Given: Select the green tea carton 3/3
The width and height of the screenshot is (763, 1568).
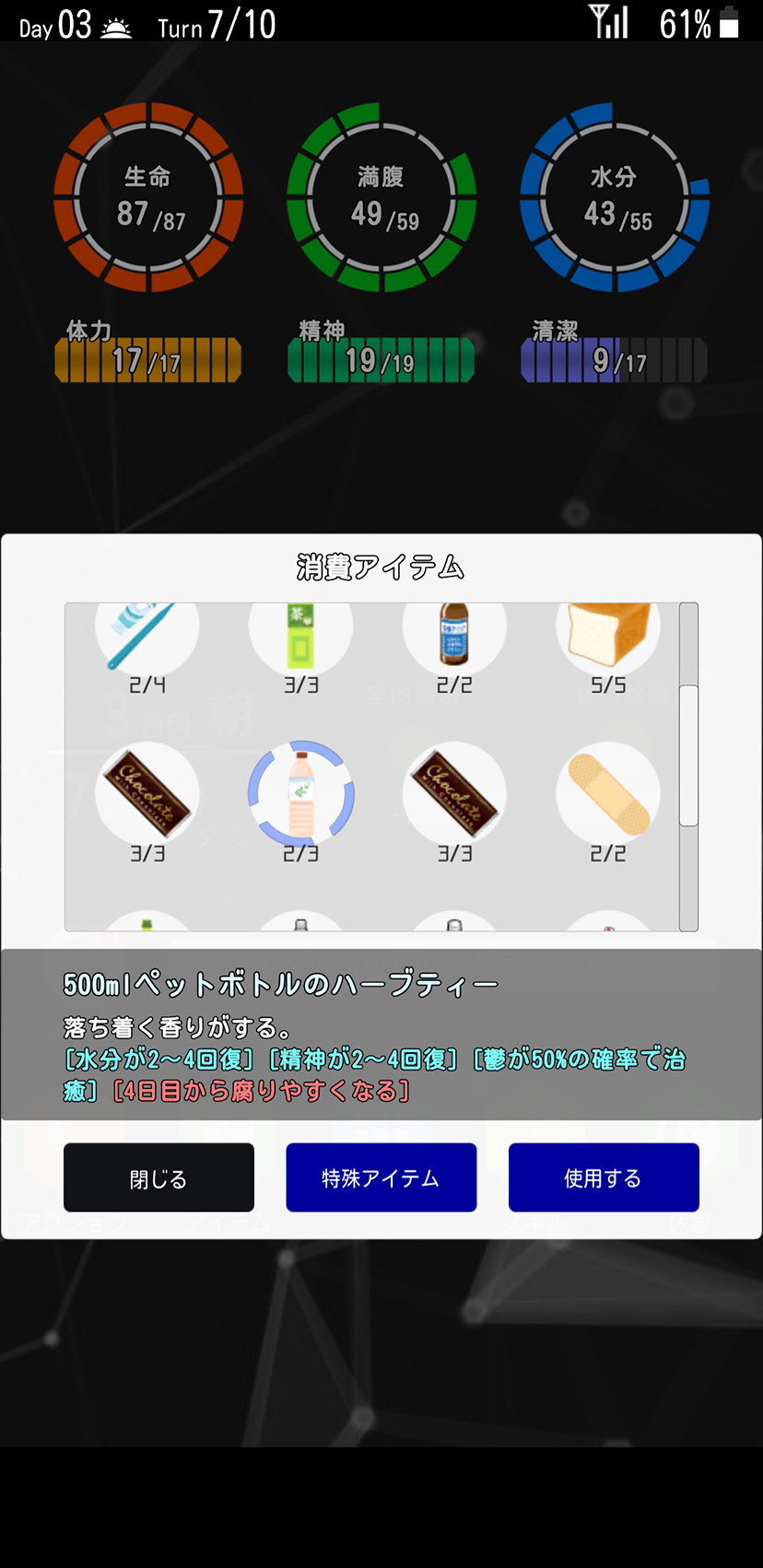Looking at the screenshot, I should [x=300, y=636].
